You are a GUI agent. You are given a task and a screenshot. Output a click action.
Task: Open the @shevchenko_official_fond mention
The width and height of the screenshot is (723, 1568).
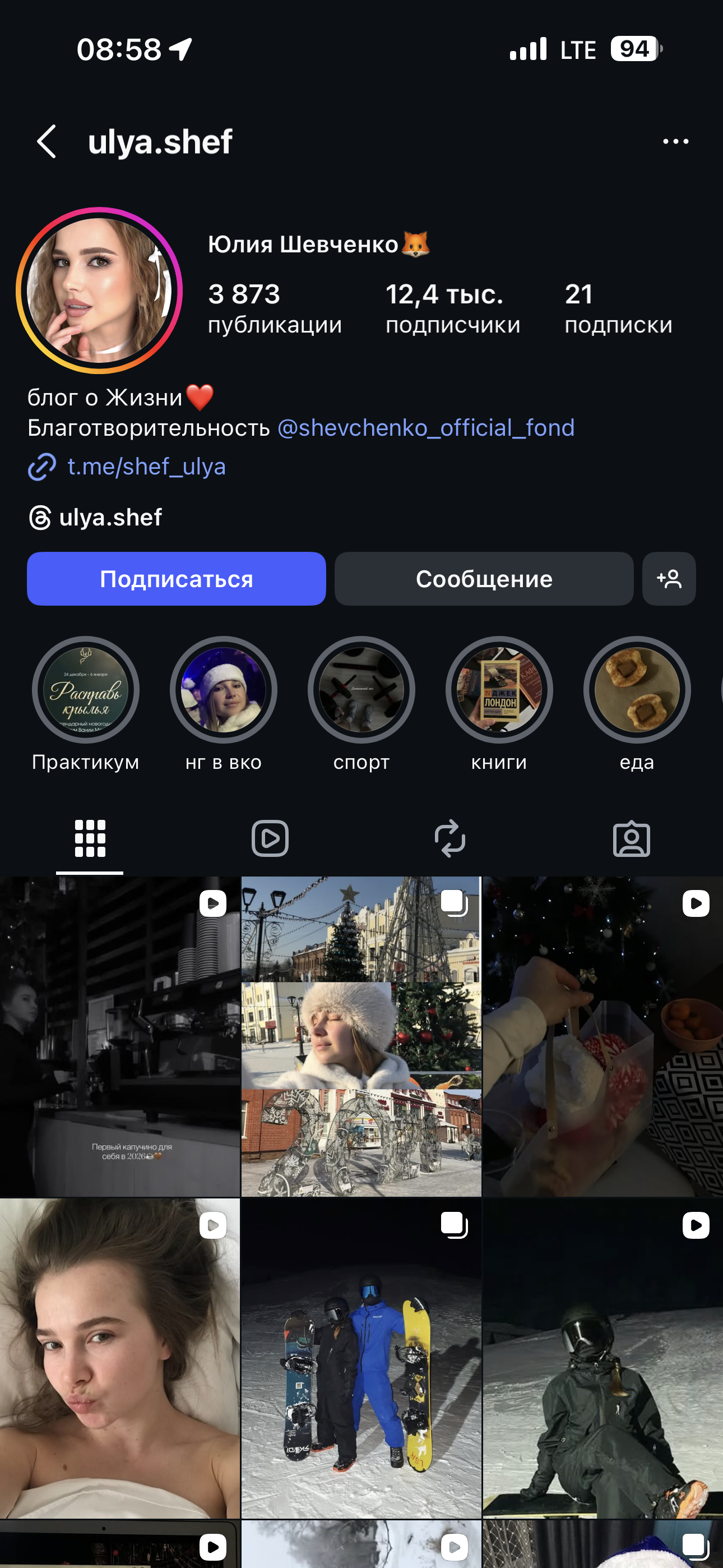point(425,428)
